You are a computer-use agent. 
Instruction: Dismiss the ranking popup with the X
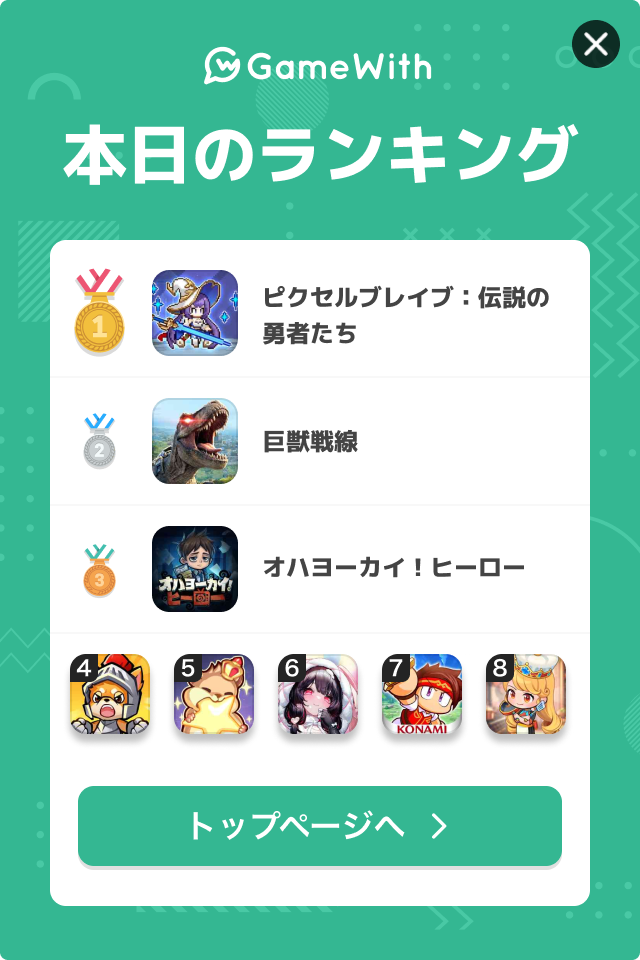click(596, 44)
